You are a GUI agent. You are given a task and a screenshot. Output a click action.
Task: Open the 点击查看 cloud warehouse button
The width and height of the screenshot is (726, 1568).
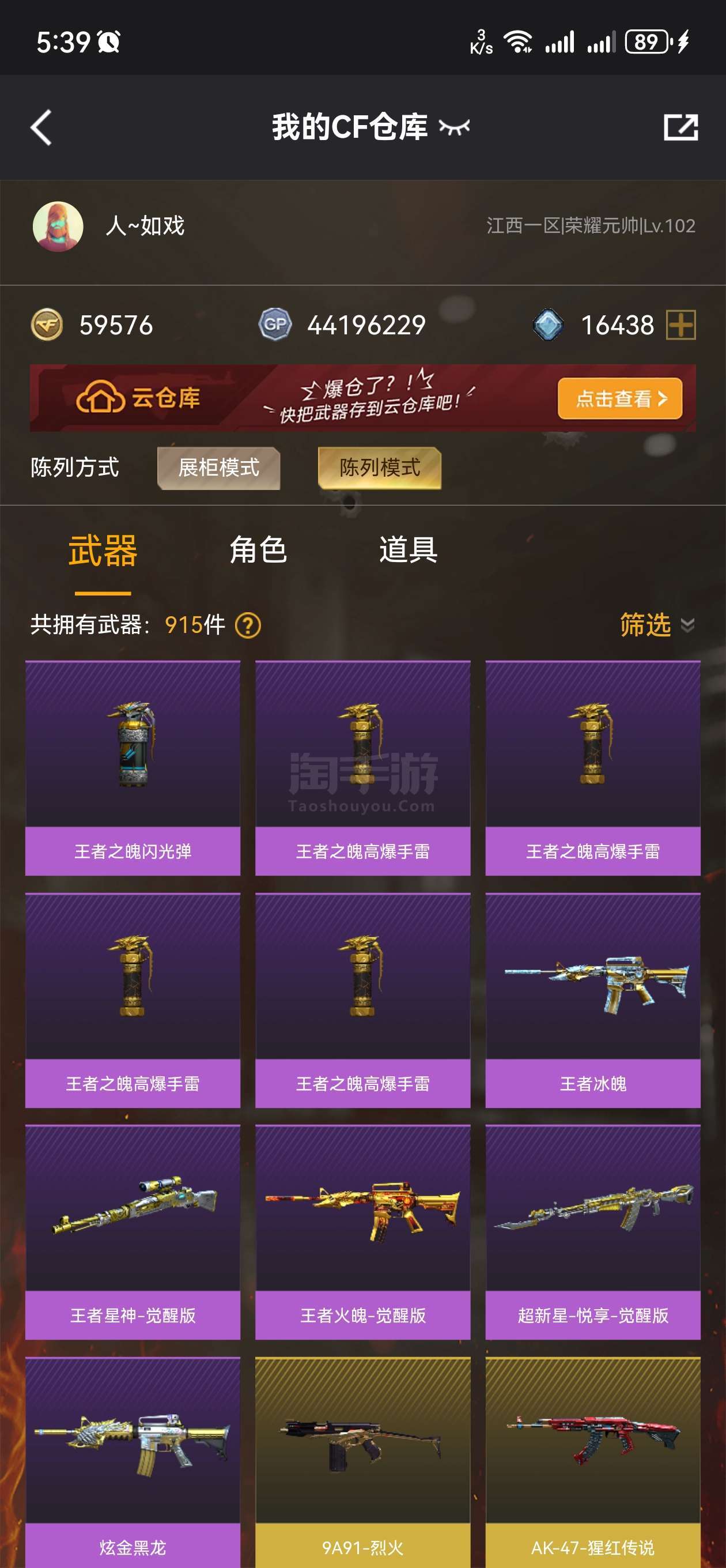tap(619, 398)
